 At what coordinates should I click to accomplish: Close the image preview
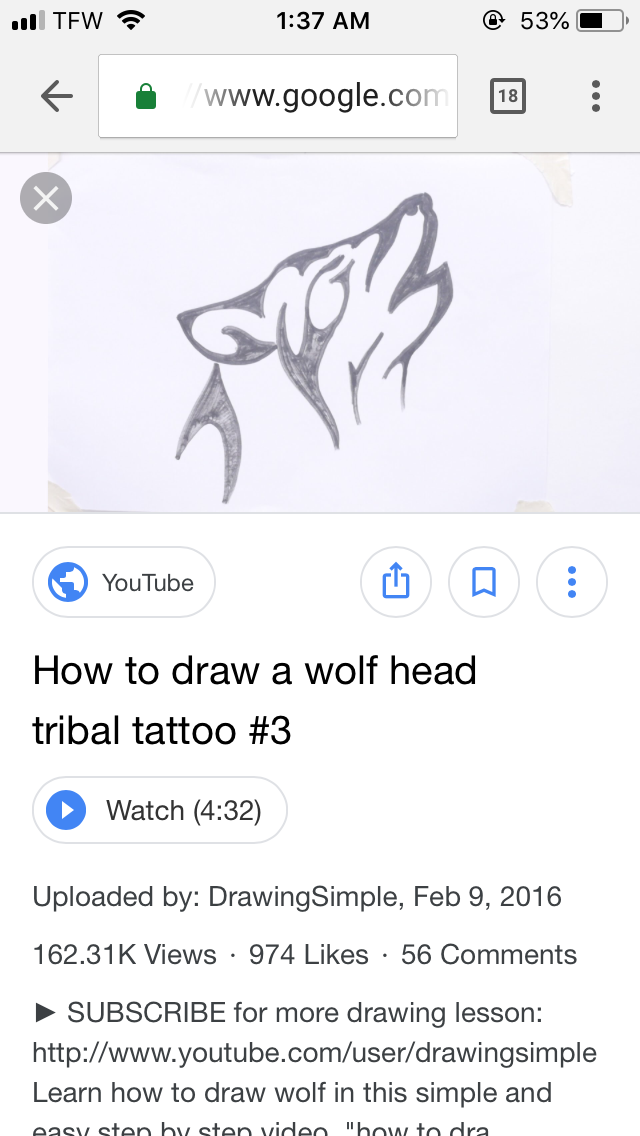pyautogui.click(x=46, y=198)
